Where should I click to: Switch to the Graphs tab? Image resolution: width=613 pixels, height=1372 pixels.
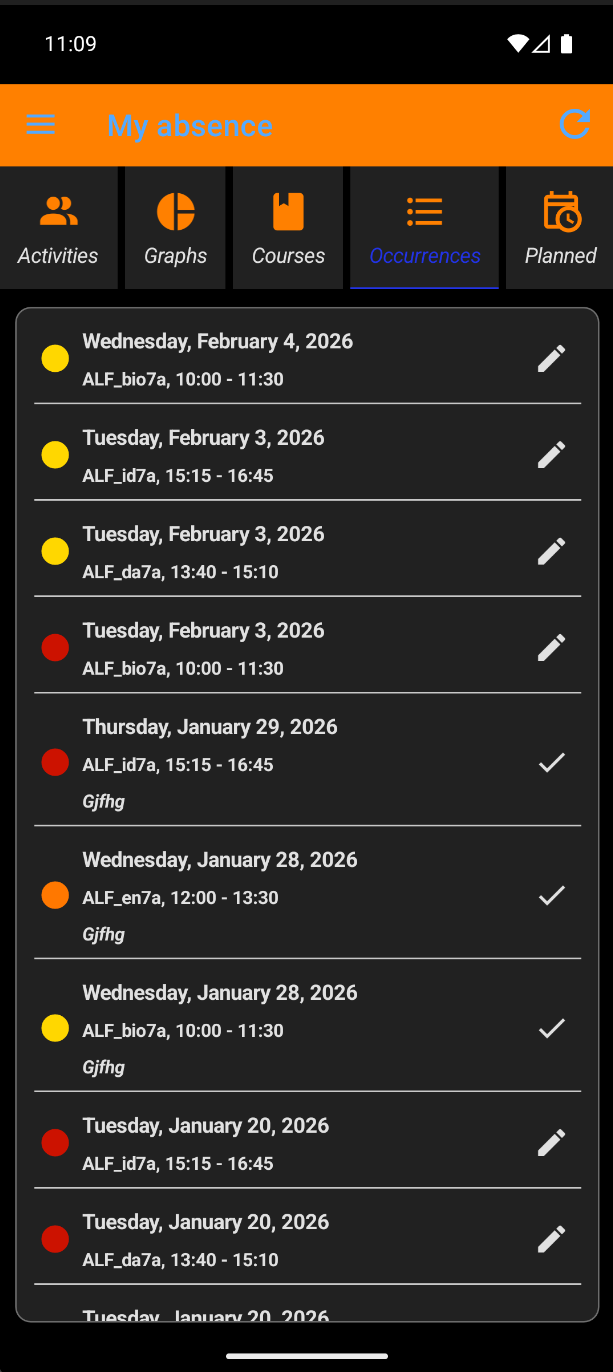tap(175, 229)
